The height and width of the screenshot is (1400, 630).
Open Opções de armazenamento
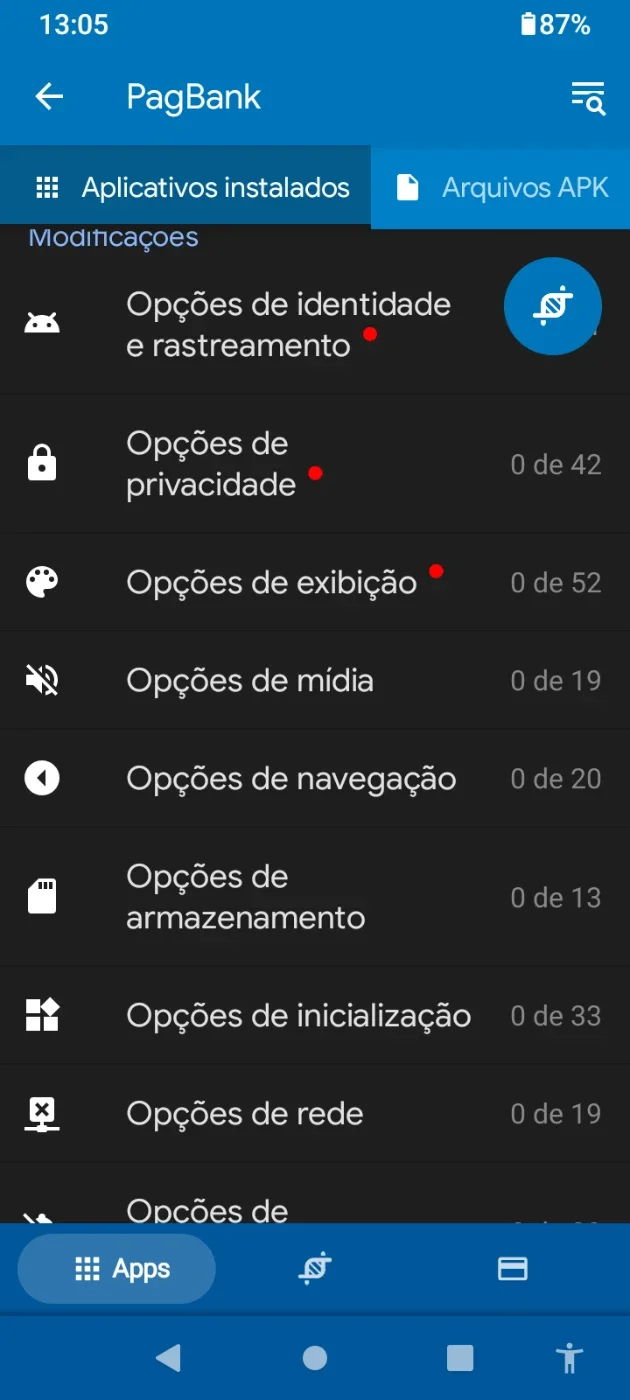click(315, 898)
